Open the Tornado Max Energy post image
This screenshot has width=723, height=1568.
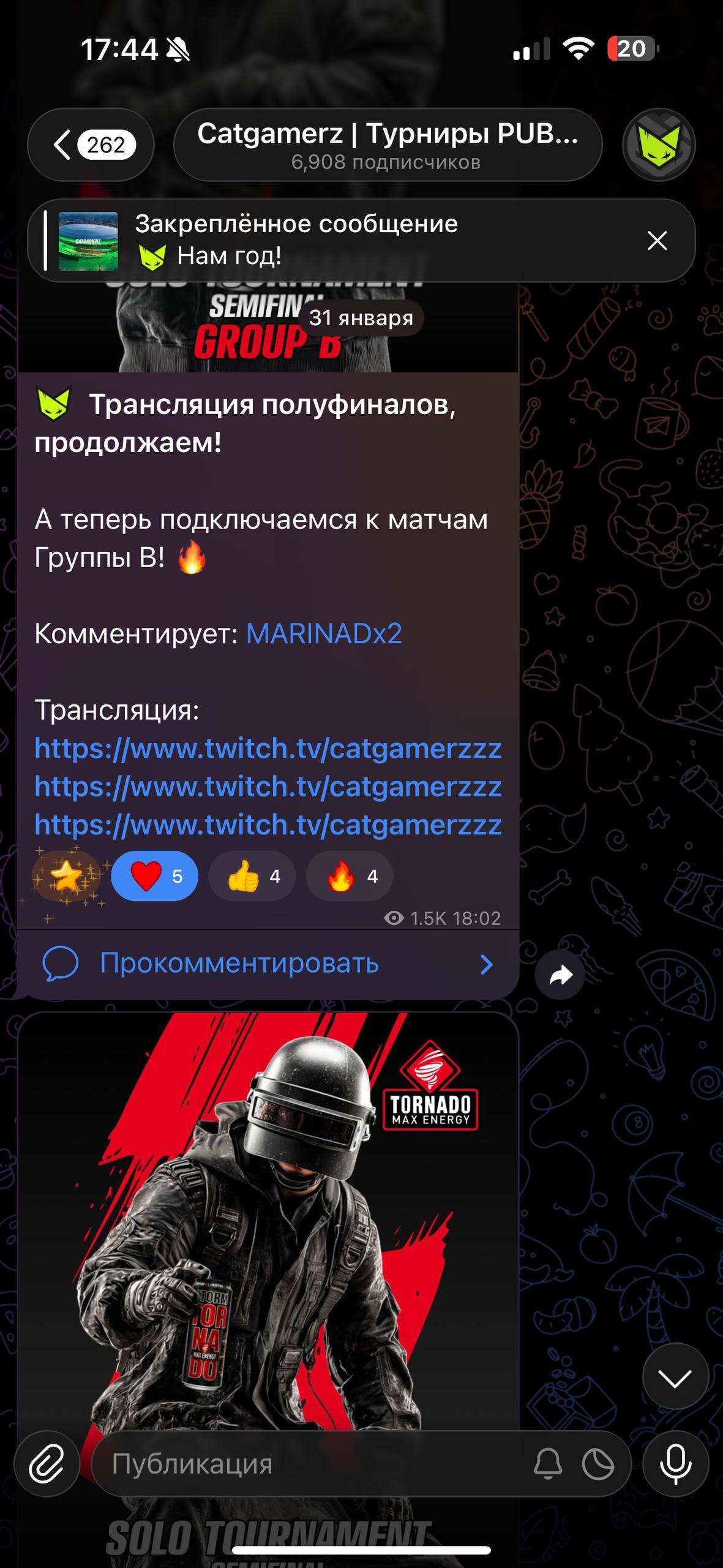click(x=268, y=1219)
